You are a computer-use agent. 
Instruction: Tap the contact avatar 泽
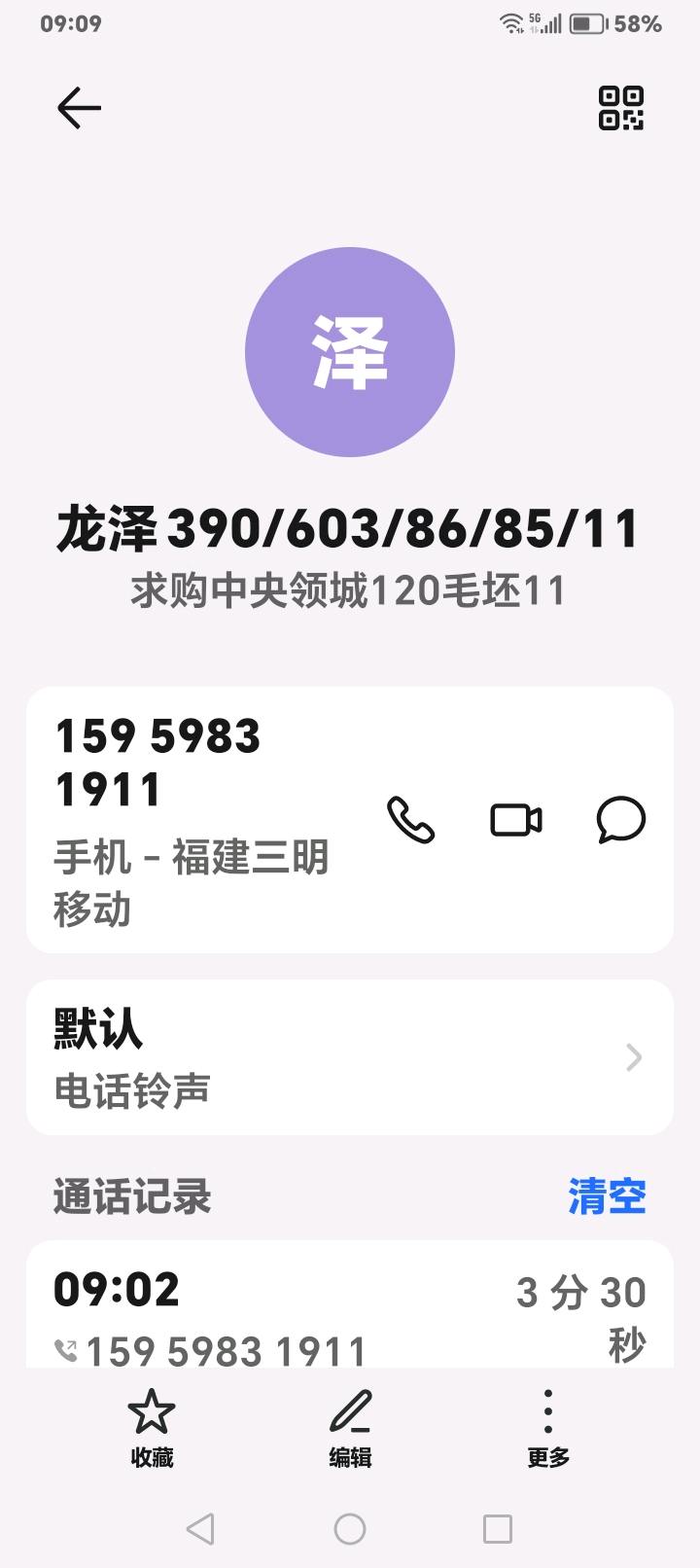tap(350, 352)
